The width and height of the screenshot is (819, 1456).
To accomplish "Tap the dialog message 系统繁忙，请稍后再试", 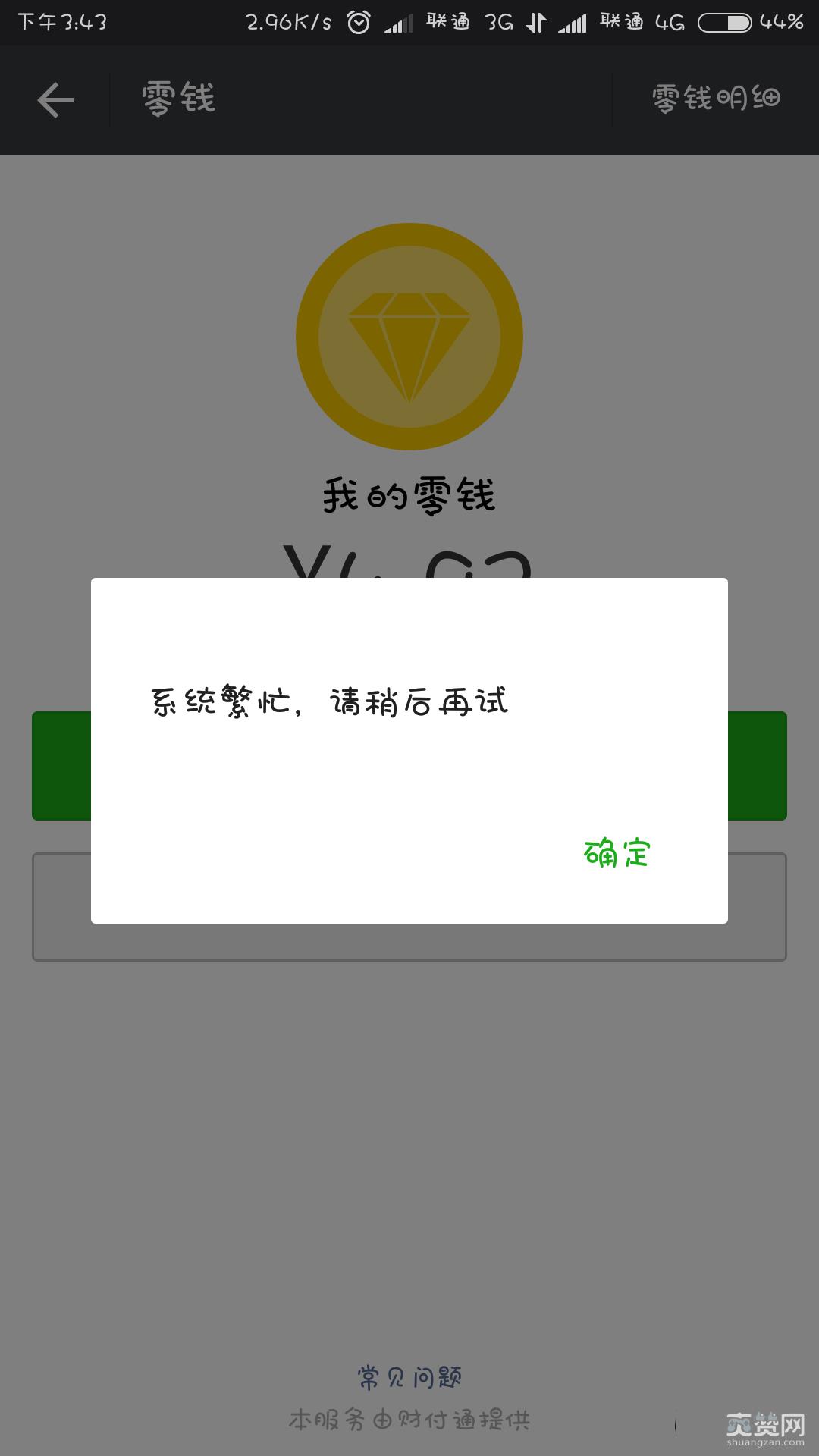I will coord(330,703).
